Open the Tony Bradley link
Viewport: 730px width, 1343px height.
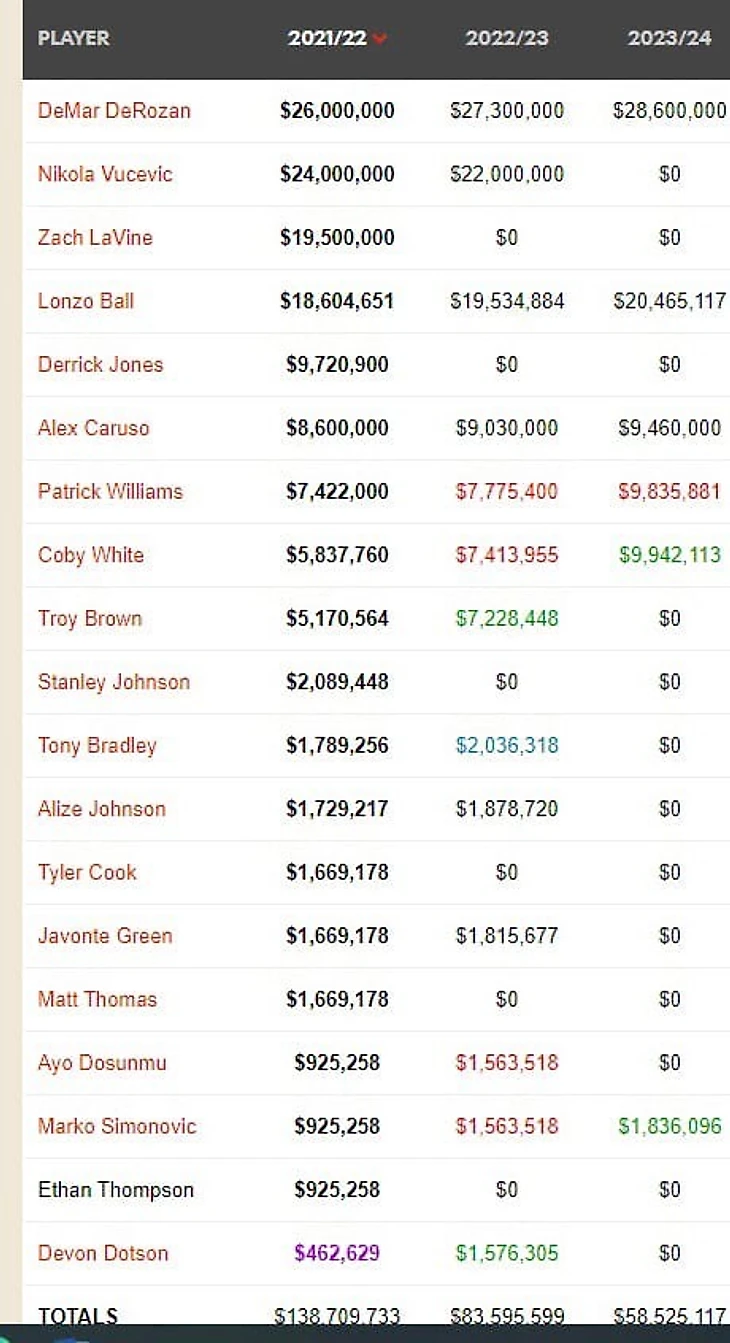97,746
